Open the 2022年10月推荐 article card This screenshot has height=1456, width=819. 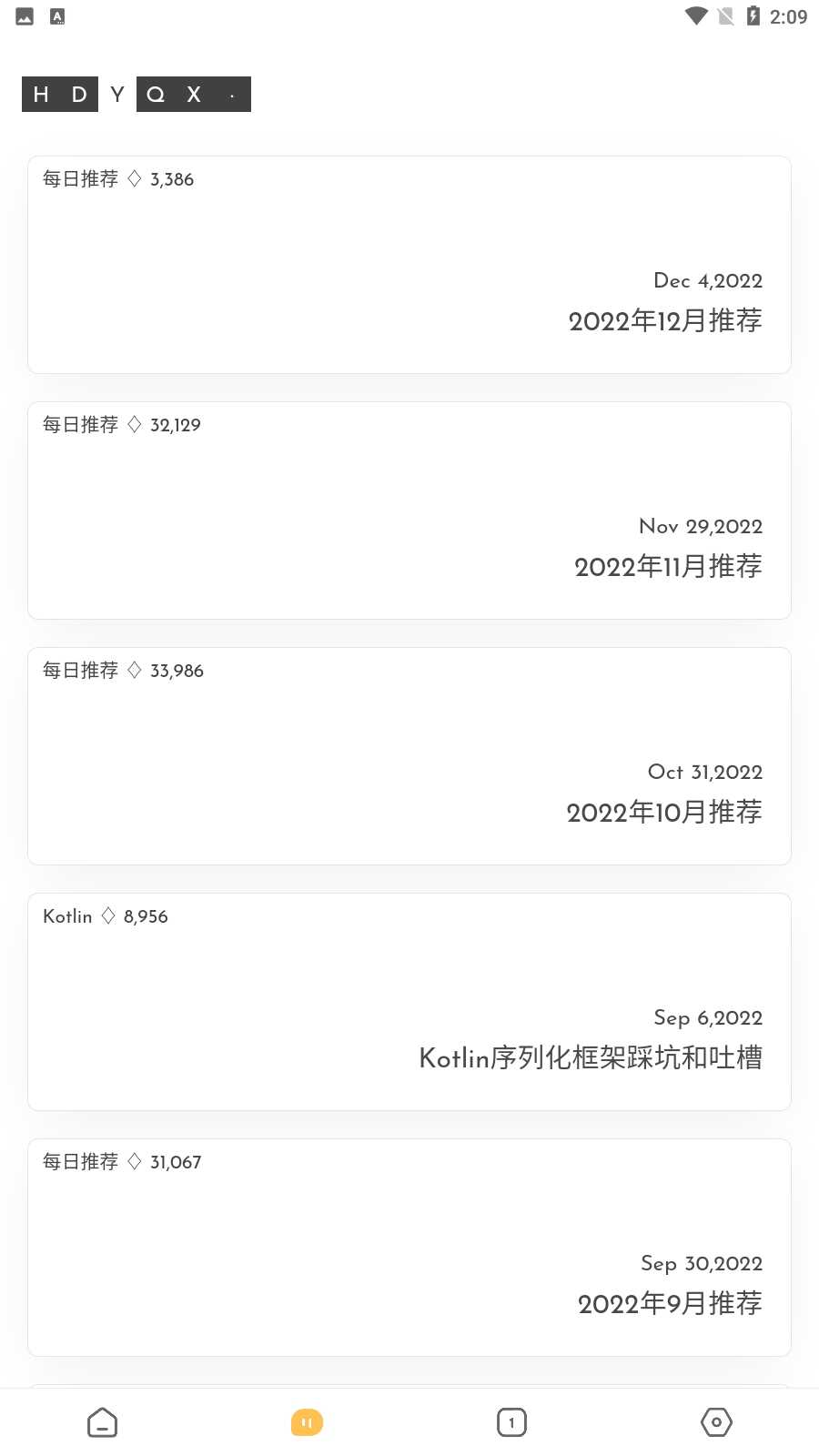pos(409,756)
